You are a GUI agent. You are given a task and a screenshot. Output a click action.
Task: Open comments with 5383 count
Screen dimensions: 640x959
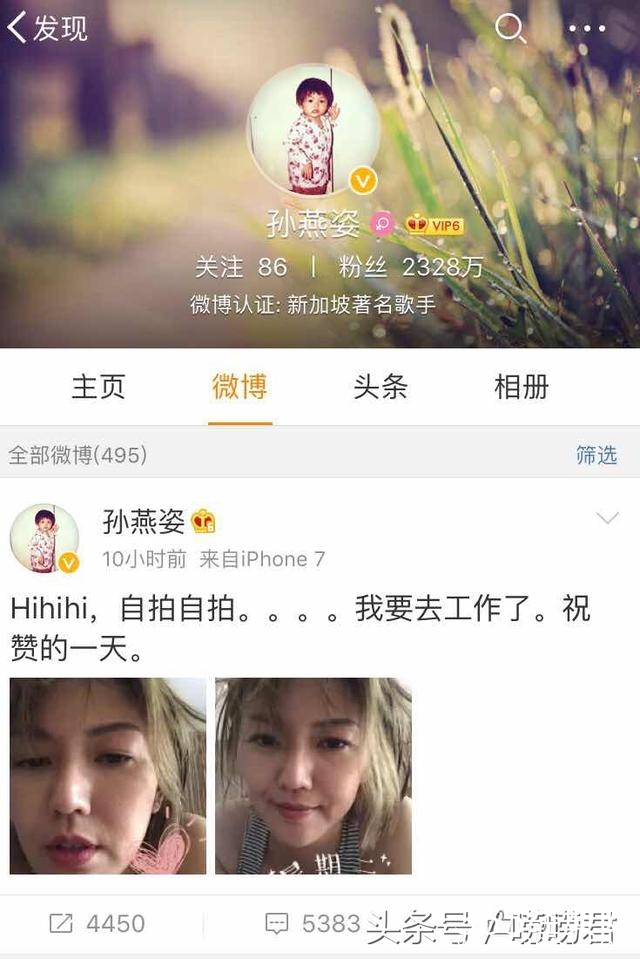click(310, 924)
